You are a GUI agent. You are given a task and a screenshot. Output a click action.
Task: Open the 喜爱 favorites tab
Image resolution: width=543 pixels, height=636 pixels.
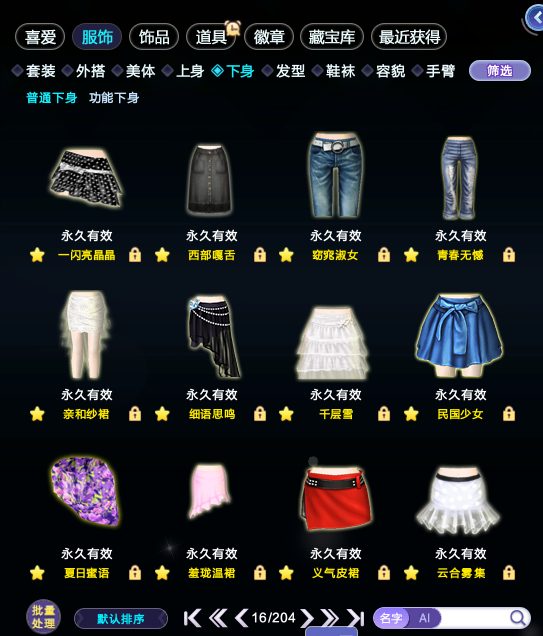40,37
